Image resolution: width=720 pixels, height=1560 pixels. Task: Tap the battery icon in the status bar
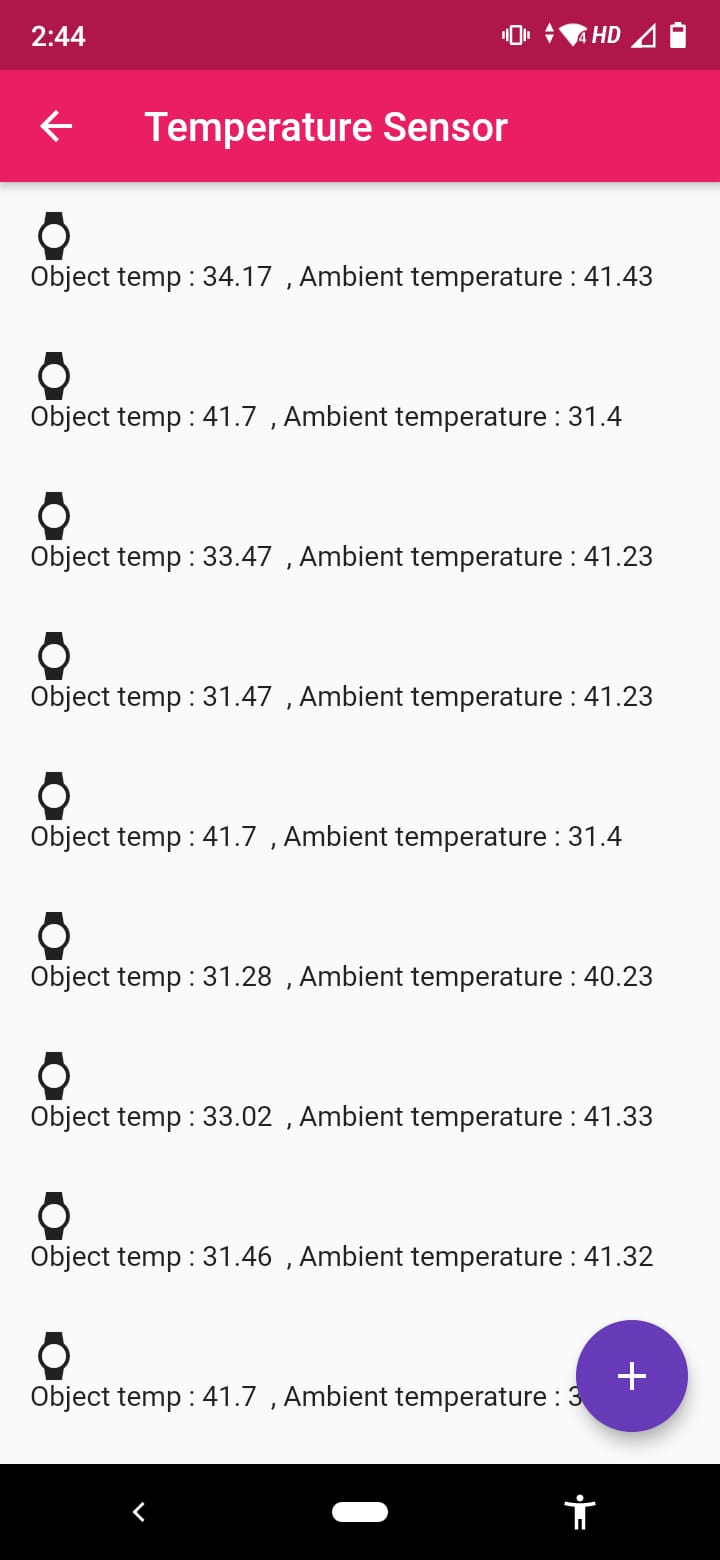pyautogui.click(x=679, y=35)
